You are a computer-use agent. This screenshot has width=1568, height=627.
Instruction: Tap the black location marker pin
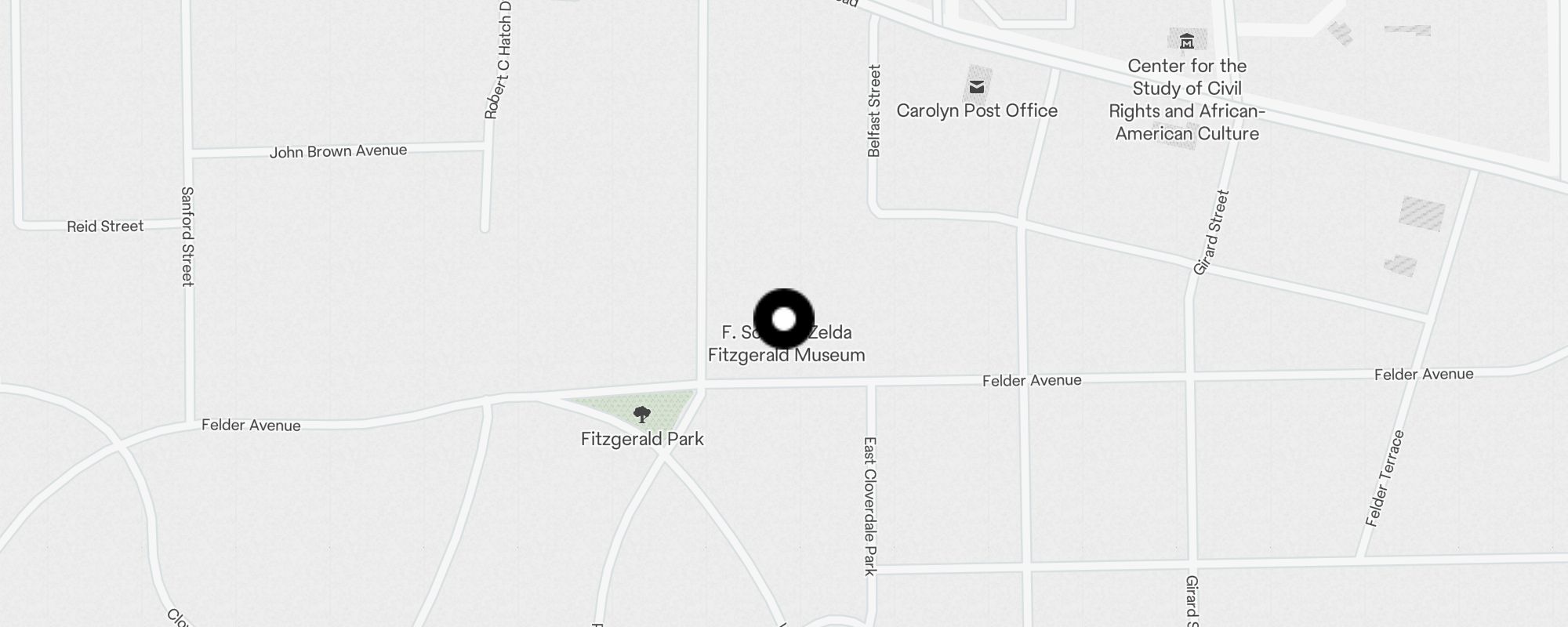point(783,319)
